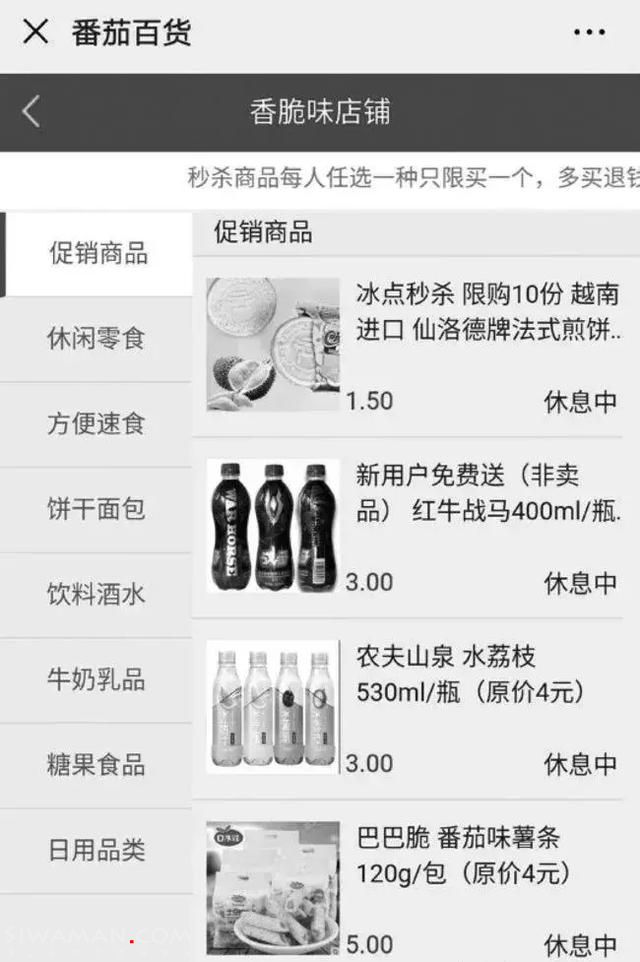Go back from 香脆味店铺
640x962 pixels.
tap(32, 111)
